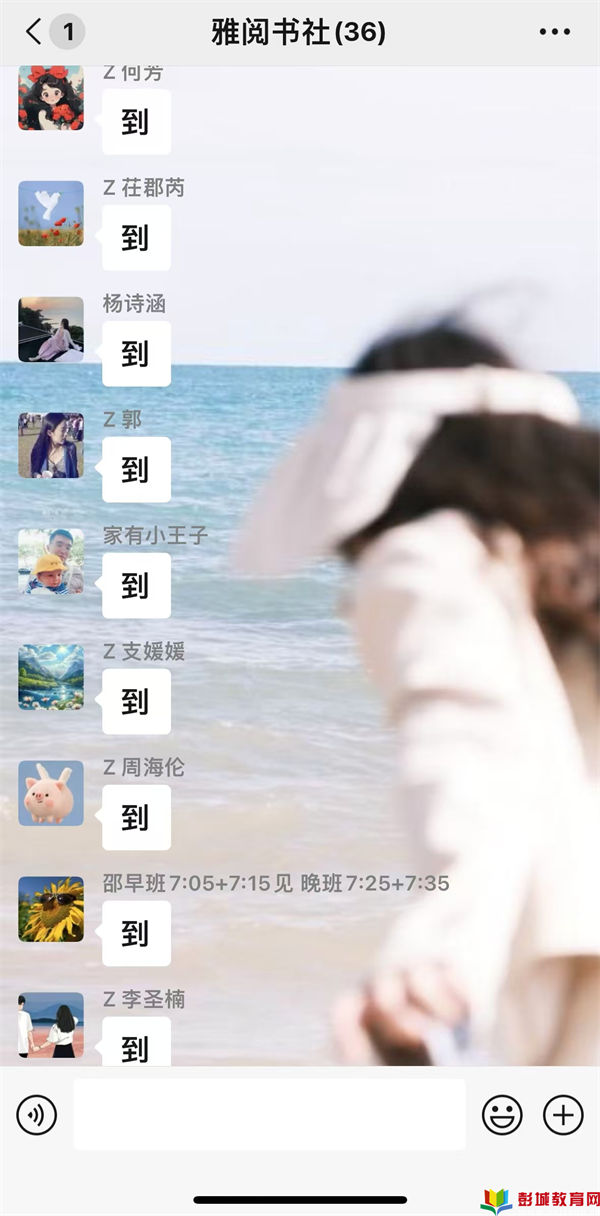View Z 支媛媛's profile avatar
This screenshot has width=600, height=1216.
51,677
